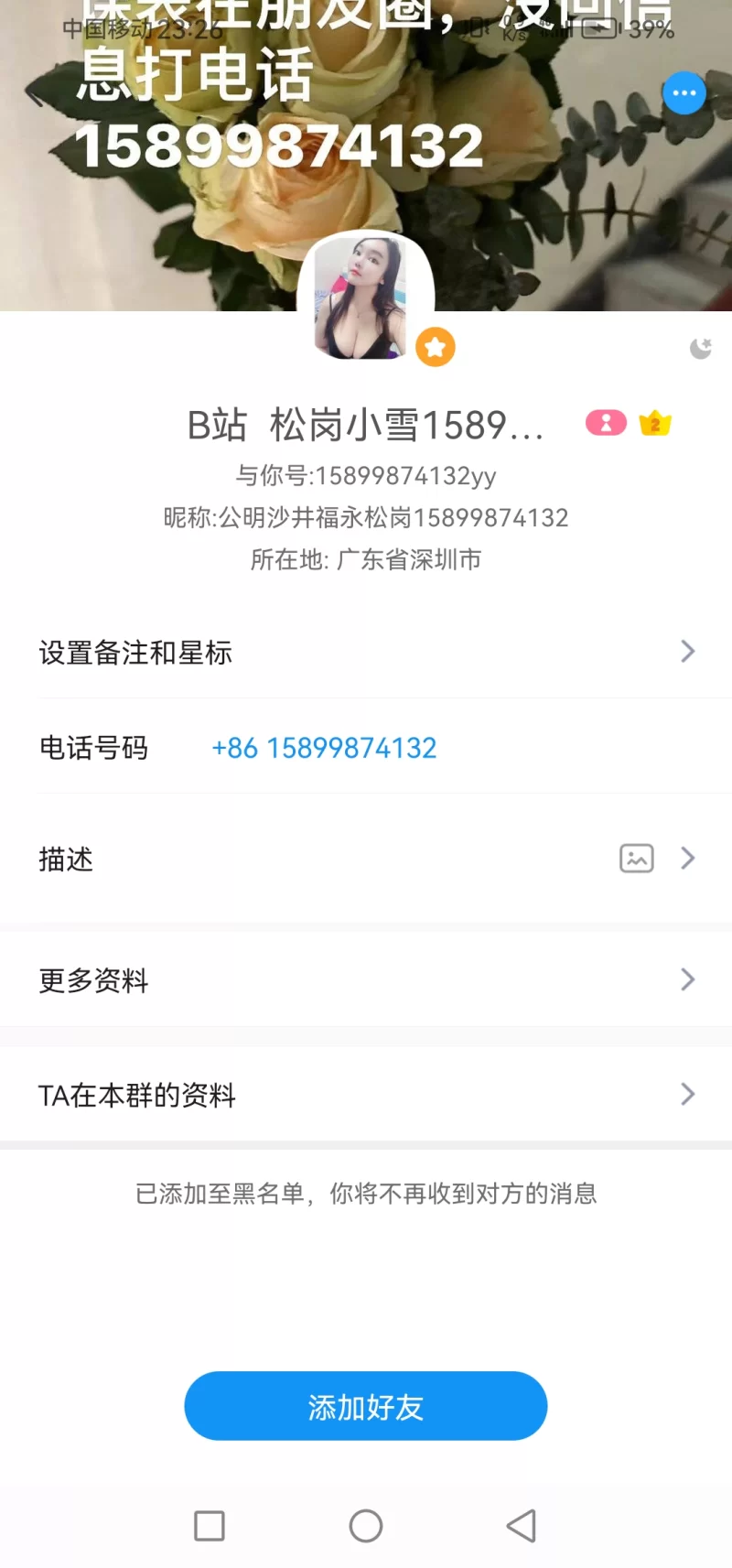Go back using the top-left arrow
The width and height of the screenshot is (732, 1568).
pos(37,92)
